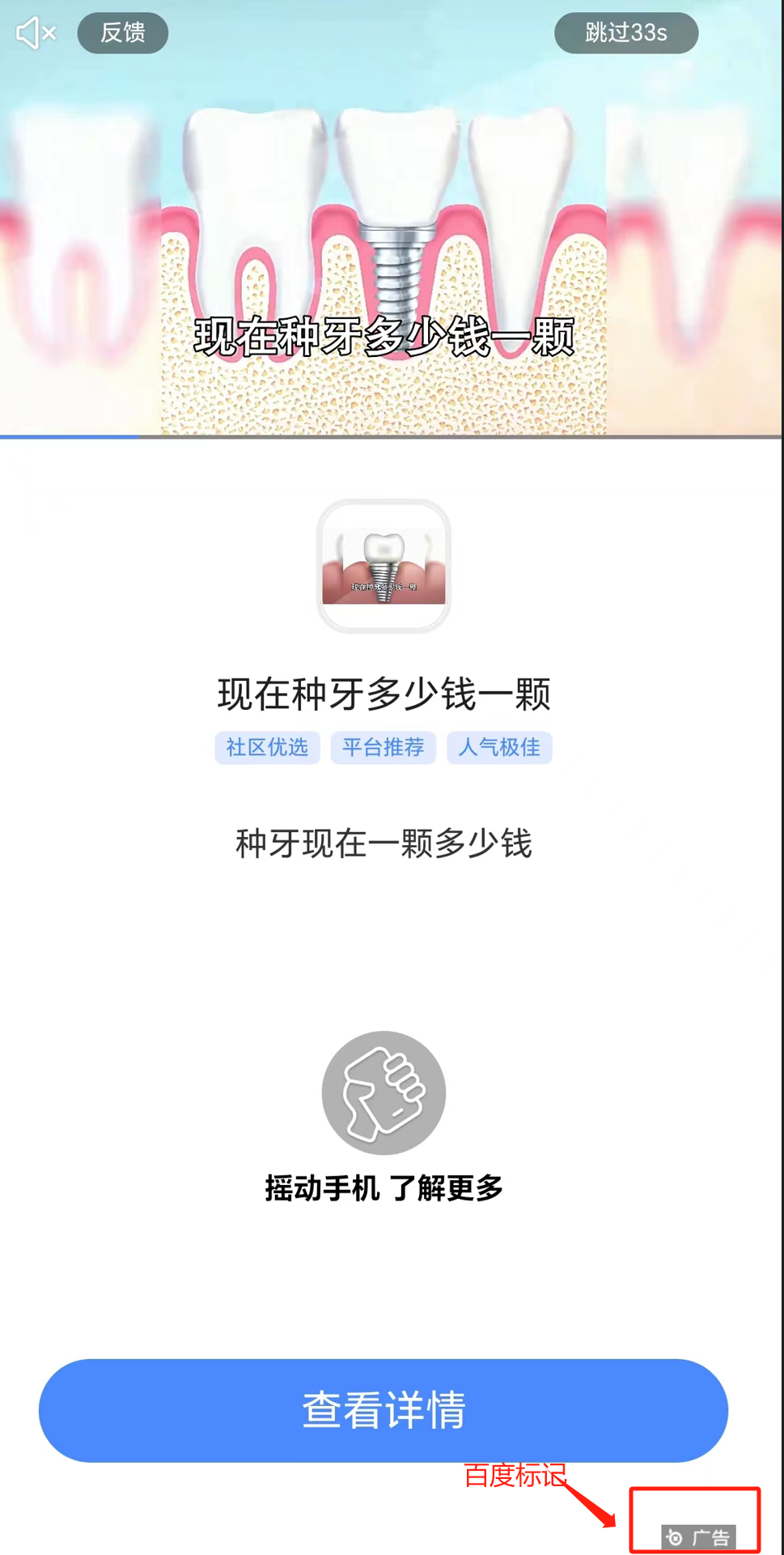784x1555 pixels.
Task: Tap 查看详情 to view details
Action: coord(384,1409)
